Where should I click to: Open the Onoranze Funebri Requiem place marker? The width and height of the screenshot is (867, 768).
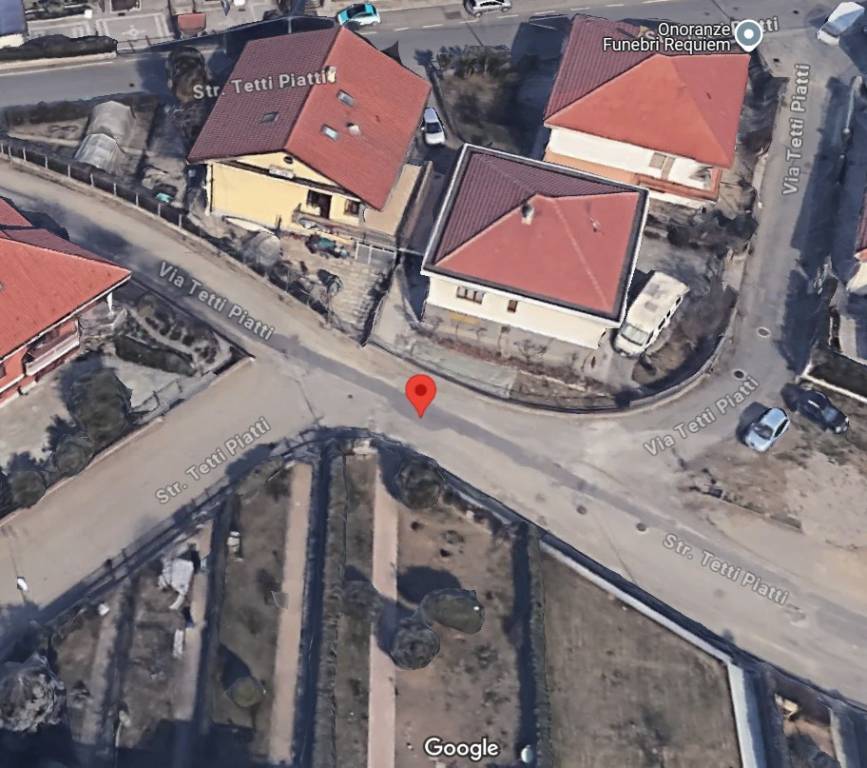point(748,36)
